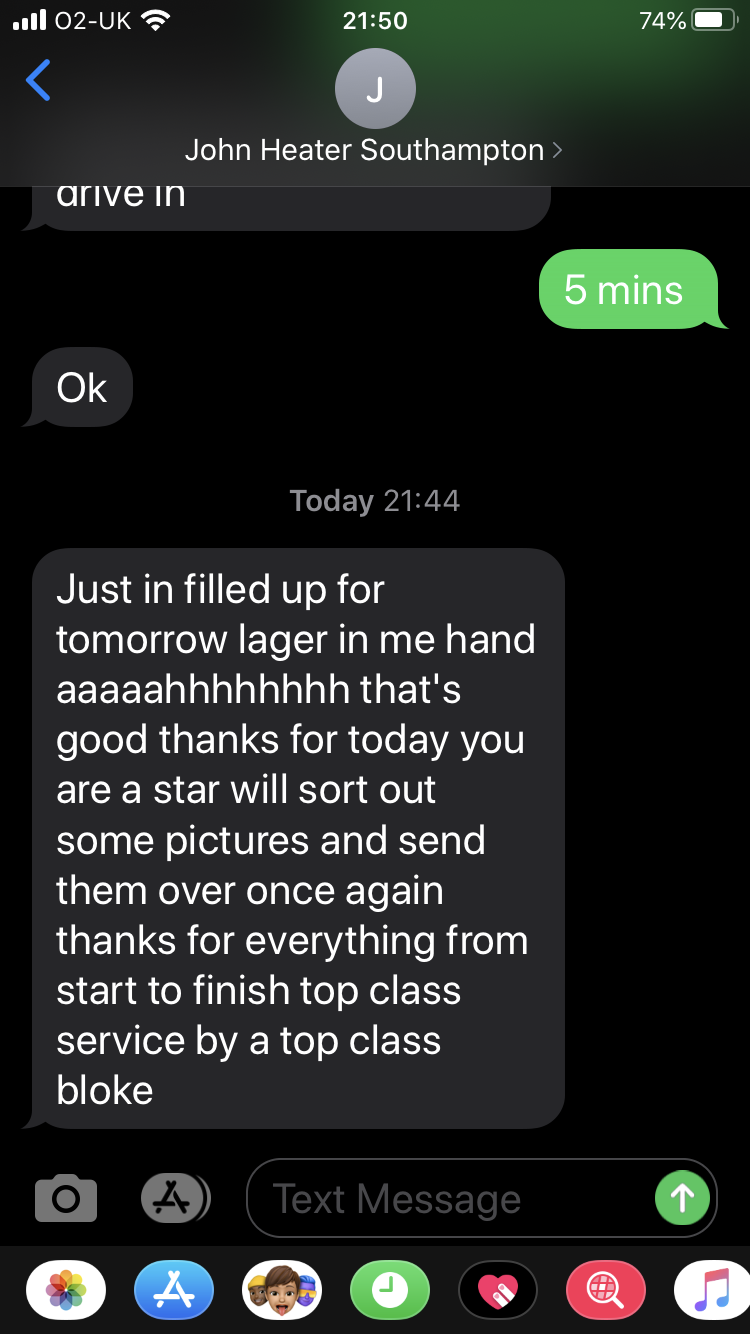Screen dimensions: 750x1334
Task: Open the camera to attach a photo
Action: pyautogui.click(x=66, y=1198)
